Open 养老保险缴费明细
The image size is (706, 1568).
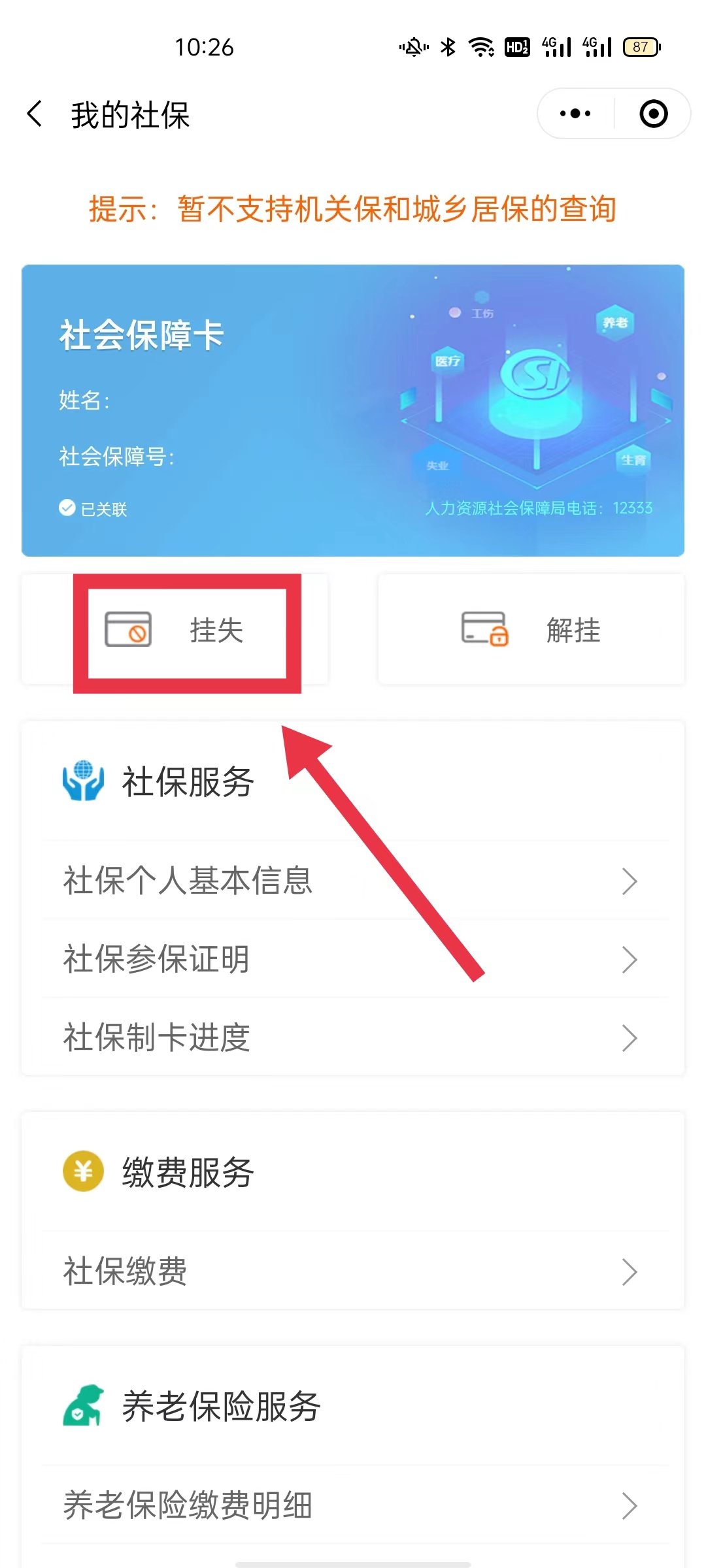click(353, 1505)
